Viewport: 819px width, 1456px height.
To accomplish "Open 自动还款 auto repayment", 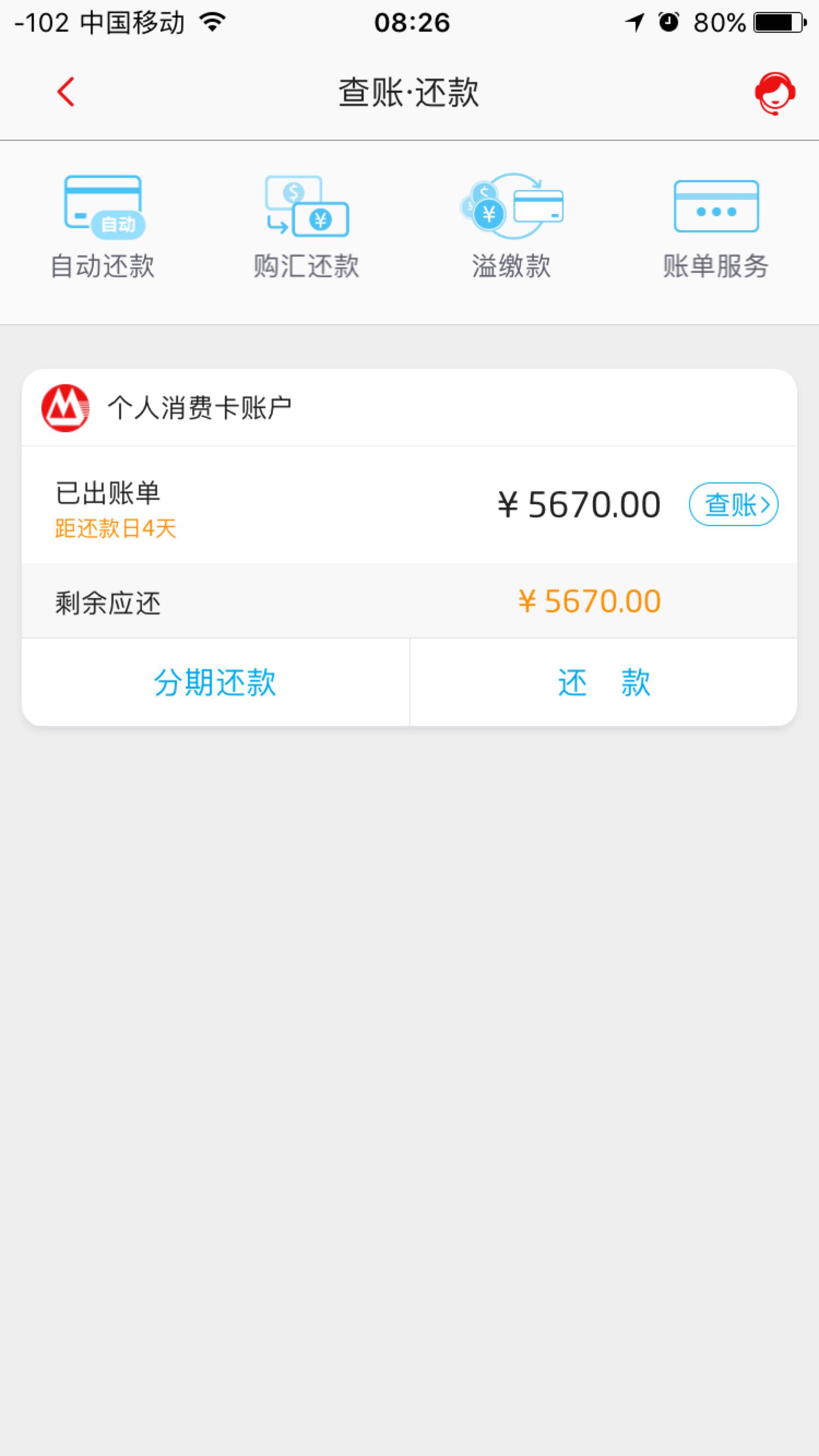I will click(103, 226).
